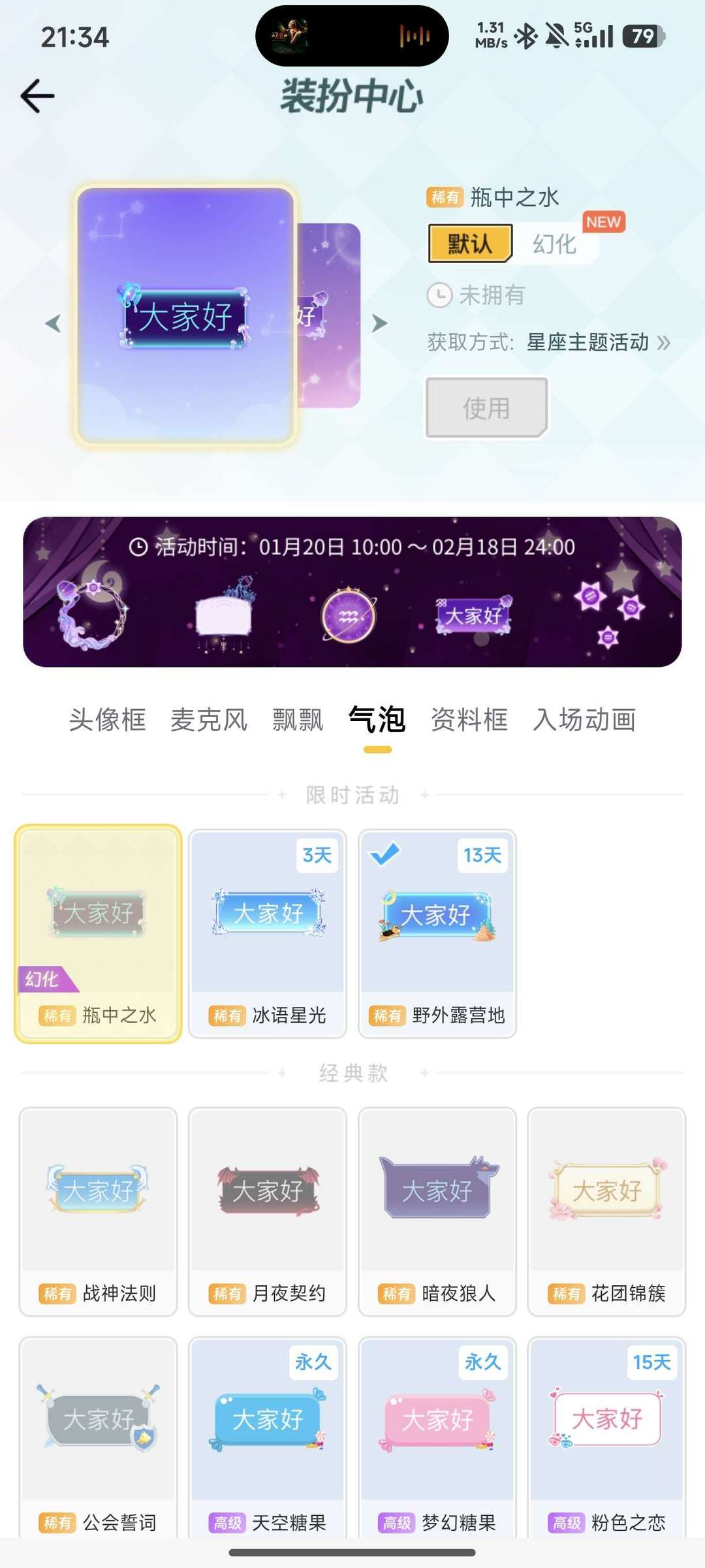
Task: Switch to the 头像框 tab
Action: coord(108,720)
